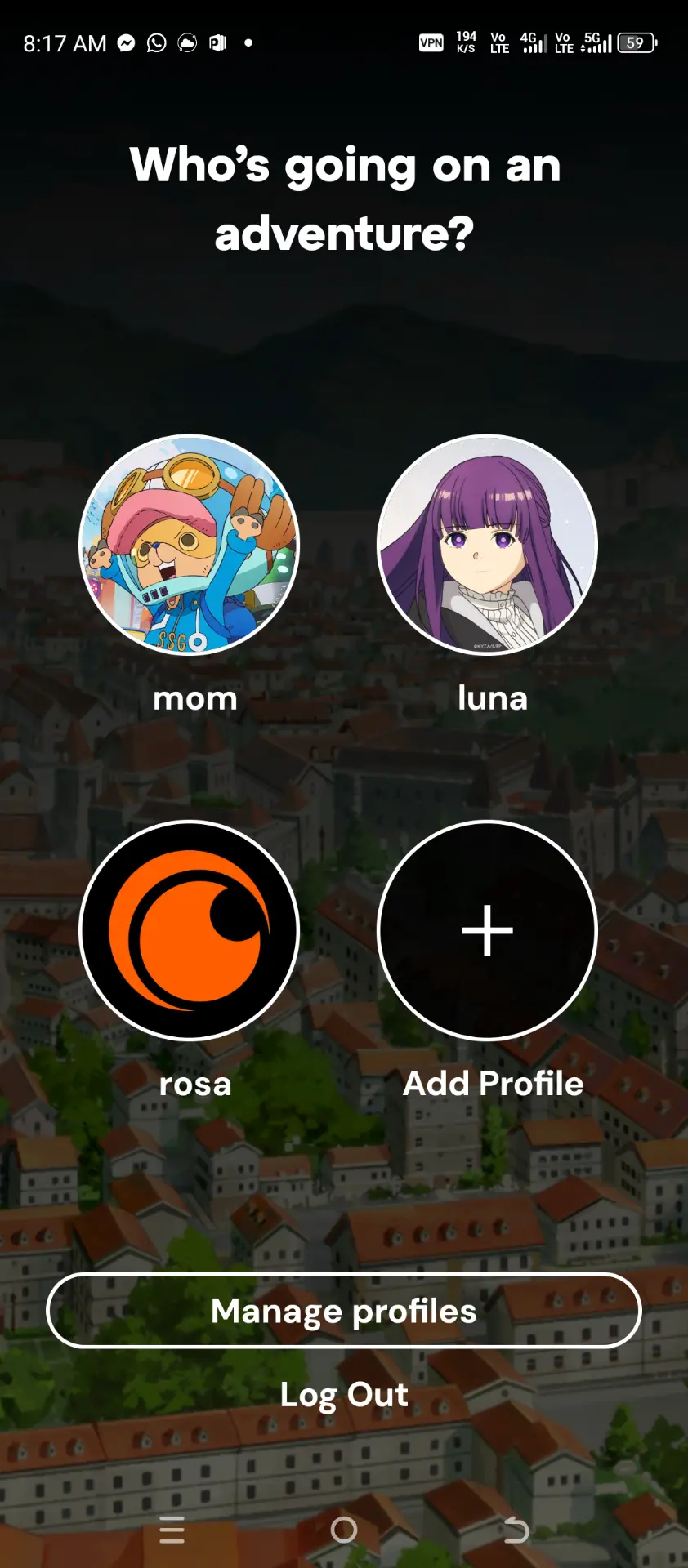Tap the Add Profile plus button
The image size is (688, 1568).
click(x=487, y=930)
